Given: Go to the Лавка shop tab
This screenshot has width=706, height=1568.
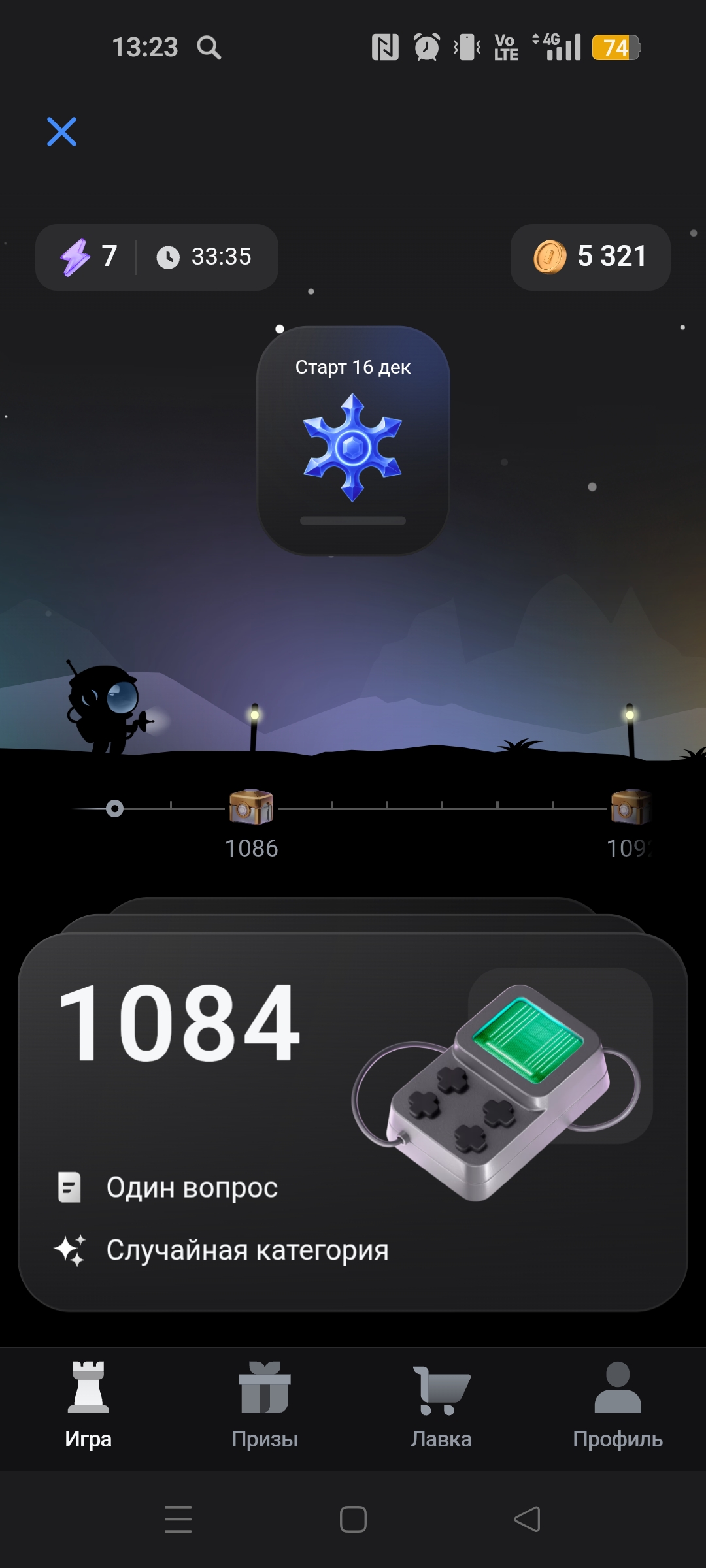Looking at the screenshot, I should [441, 1405].
